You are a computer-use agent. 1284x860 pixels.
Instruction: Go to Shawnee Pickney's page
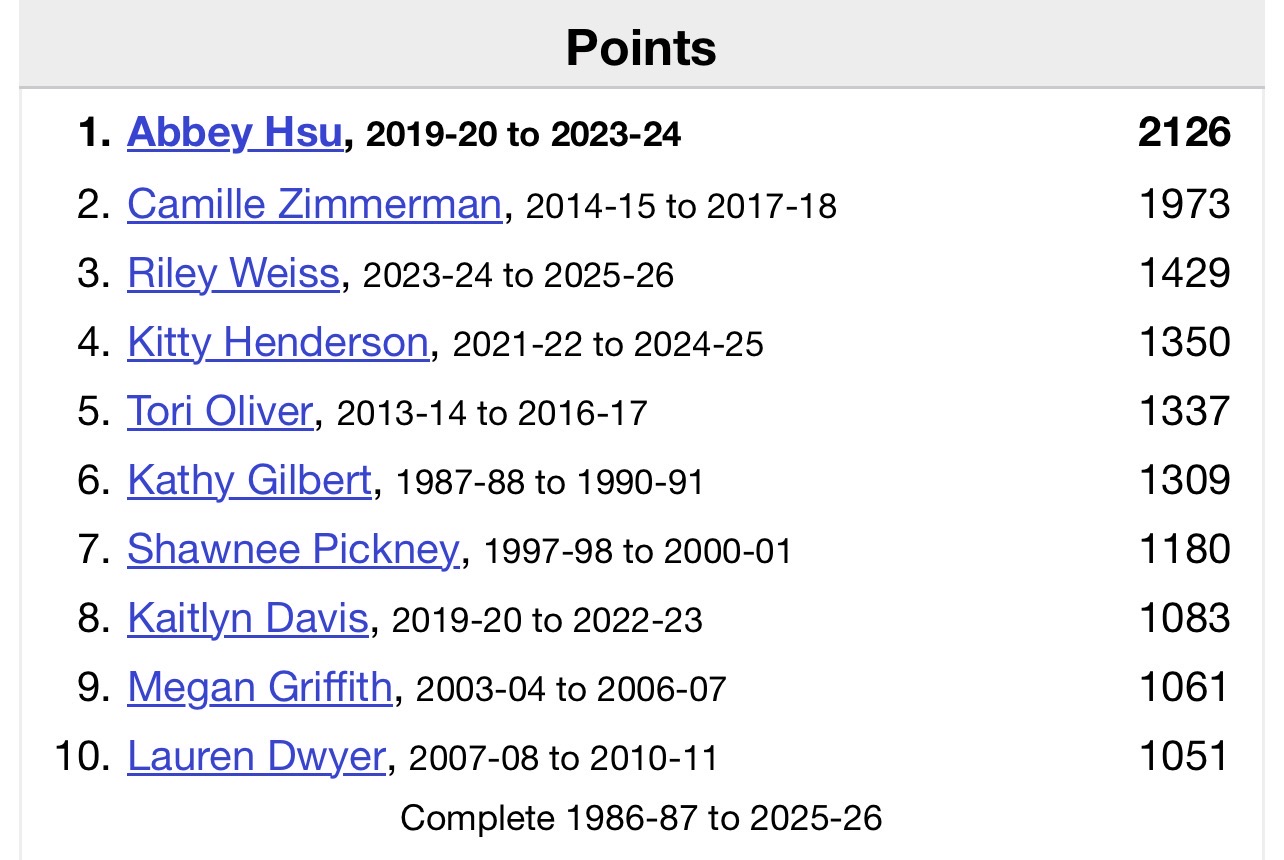pyautogui.click(x=293, y=549)
